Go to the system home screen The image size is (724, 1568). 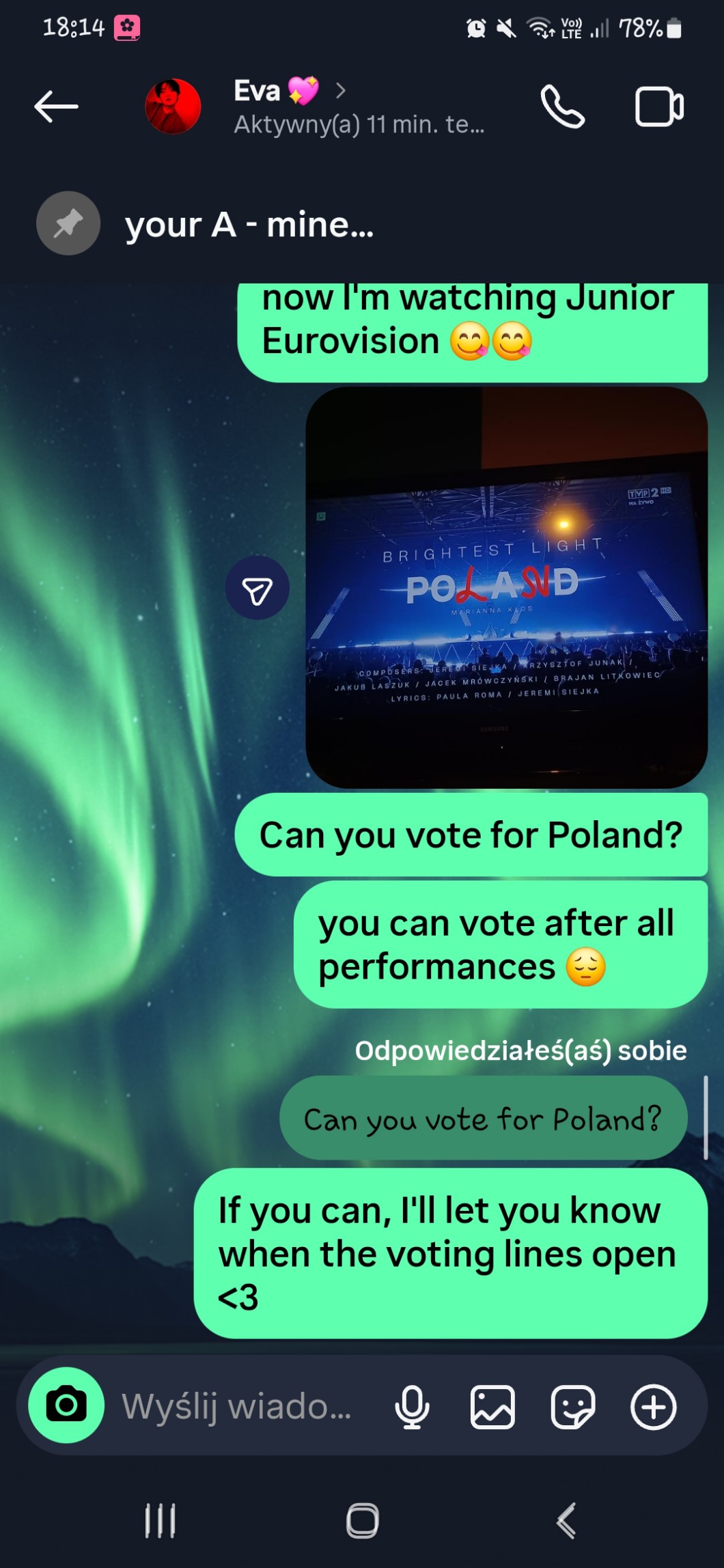click(x=362, y=1521)
